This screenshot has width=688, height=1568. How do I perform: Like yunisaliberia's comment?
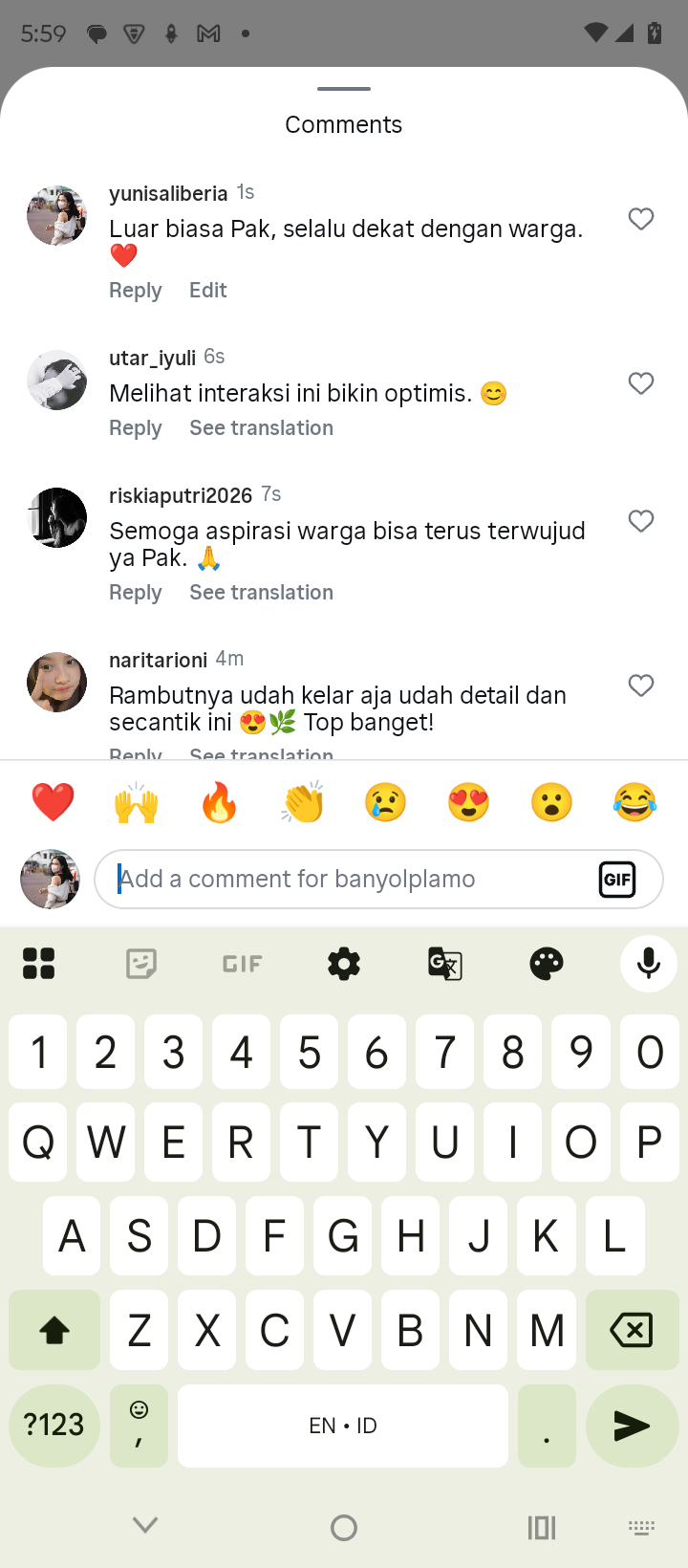coord(641,219)
